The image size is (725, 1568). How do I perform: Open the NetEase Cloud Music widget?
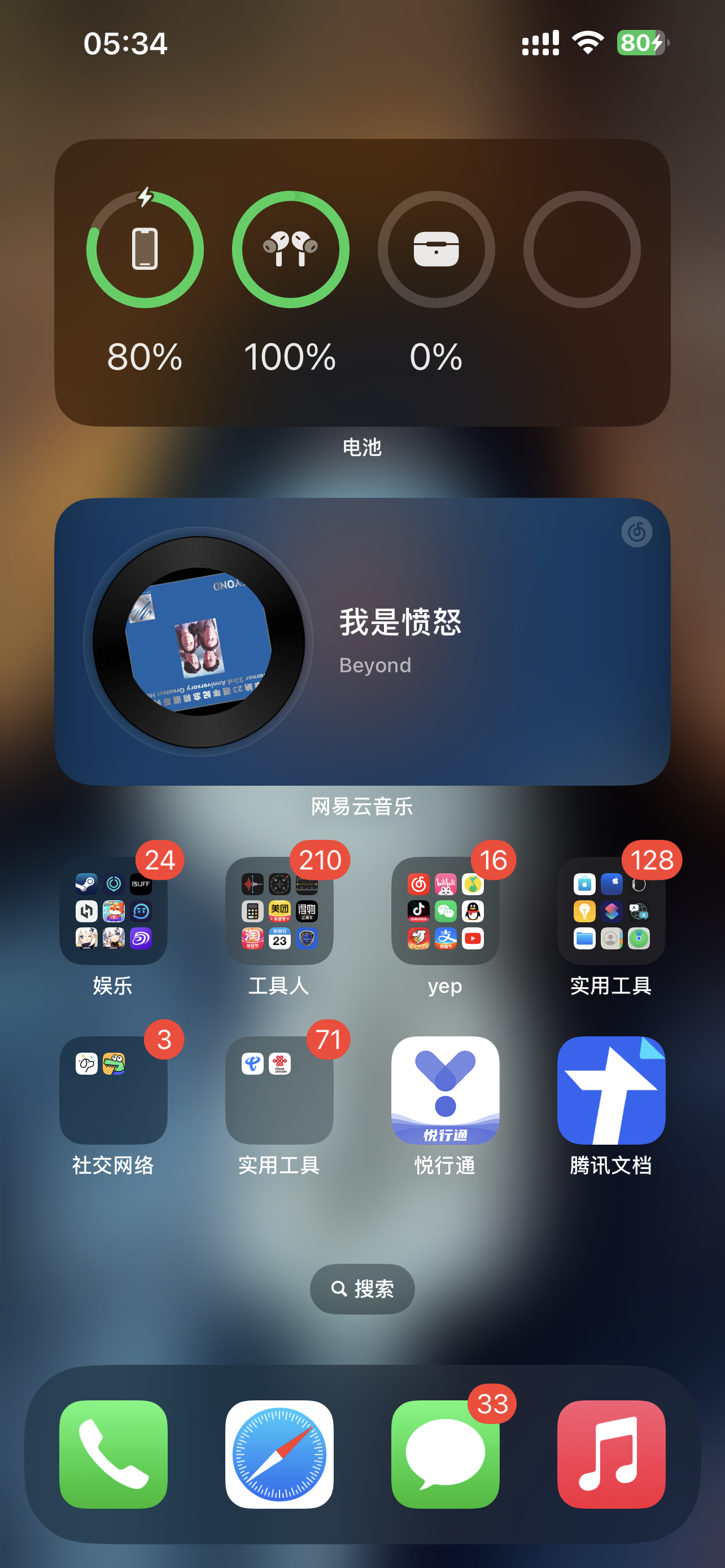[362, 642]
